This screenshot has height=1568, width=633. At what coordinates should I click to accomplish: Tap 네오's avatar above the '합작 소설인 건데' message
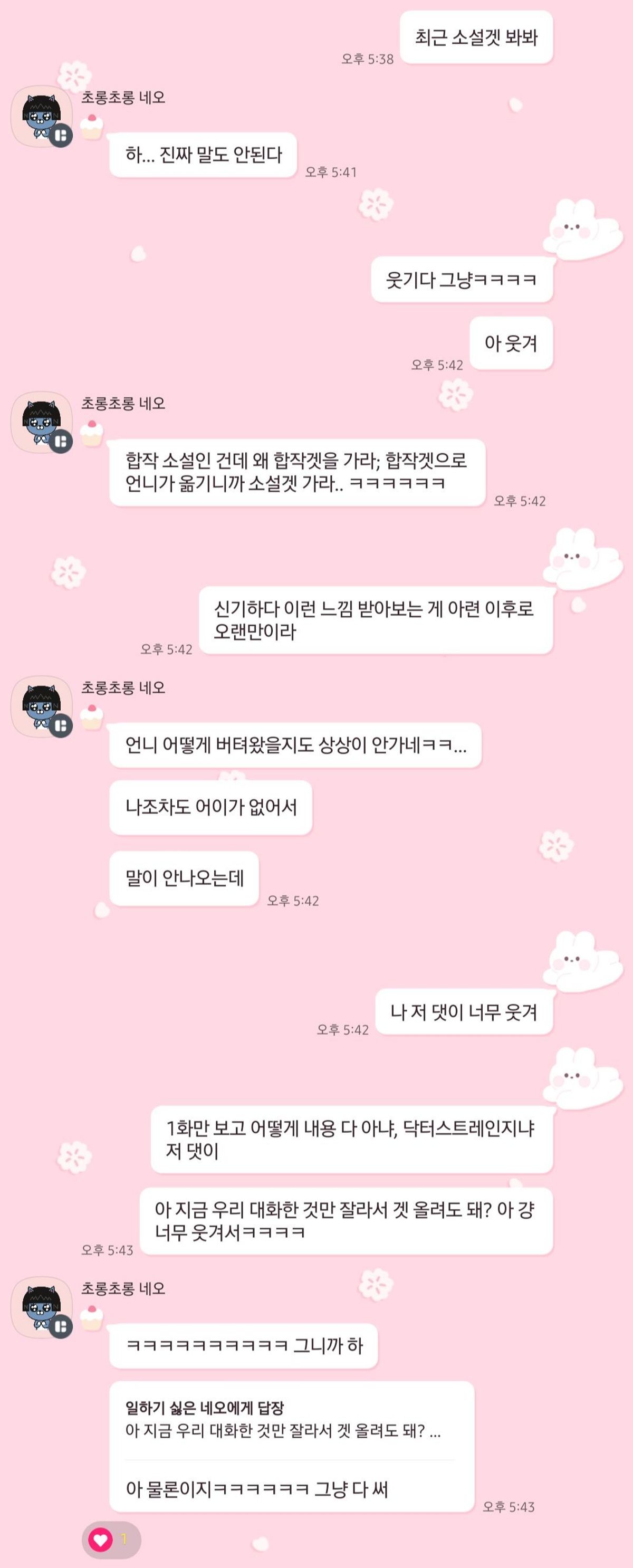(41, 422)
